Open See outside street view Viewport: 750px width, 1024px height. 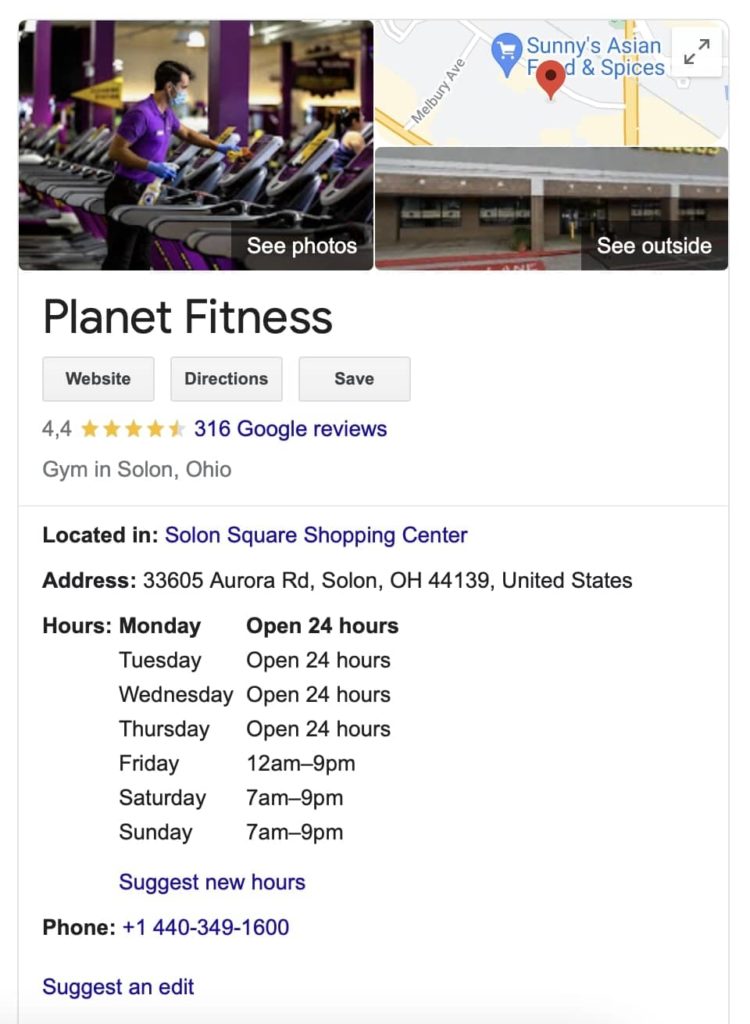[653, 244]
